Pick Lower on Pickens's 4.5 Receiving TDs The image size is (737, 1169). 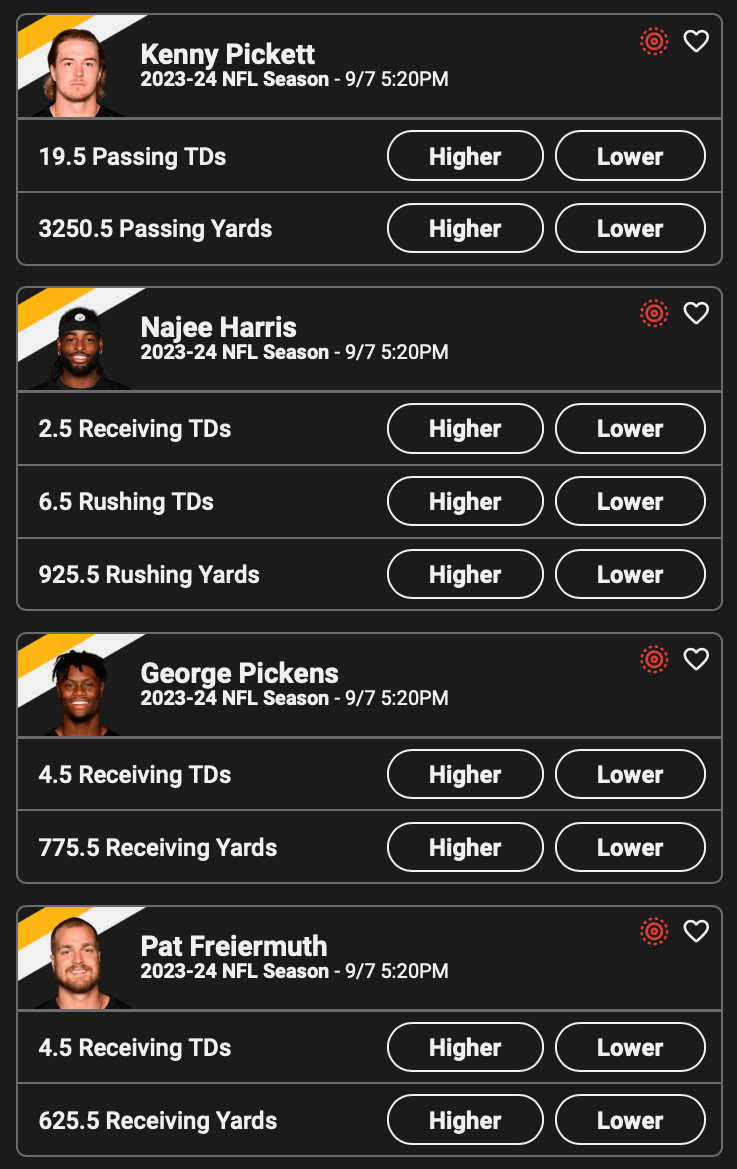pyautogui.click(x=630, y=774)
